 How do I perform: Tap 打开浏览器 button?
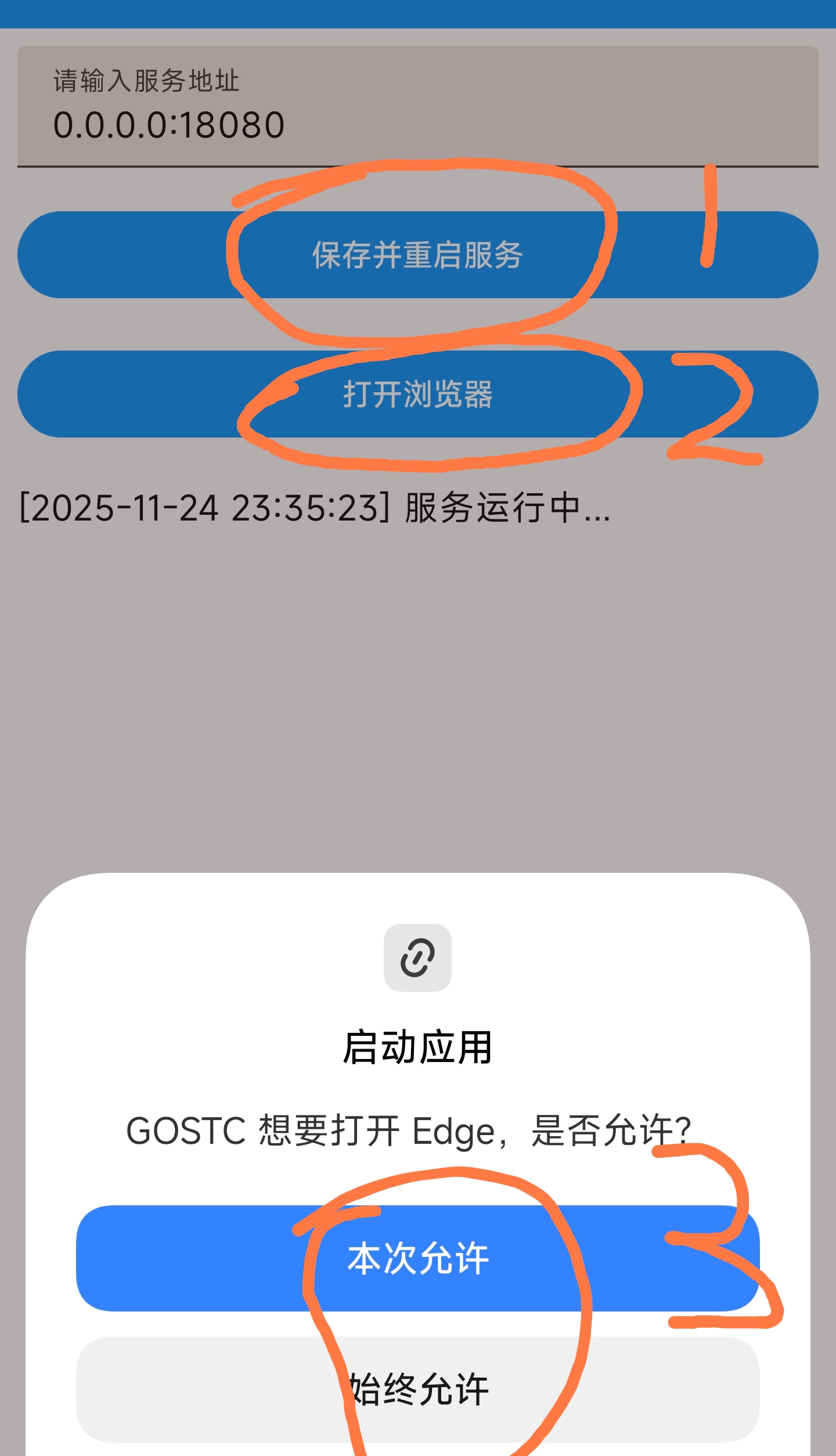point(417,394)
